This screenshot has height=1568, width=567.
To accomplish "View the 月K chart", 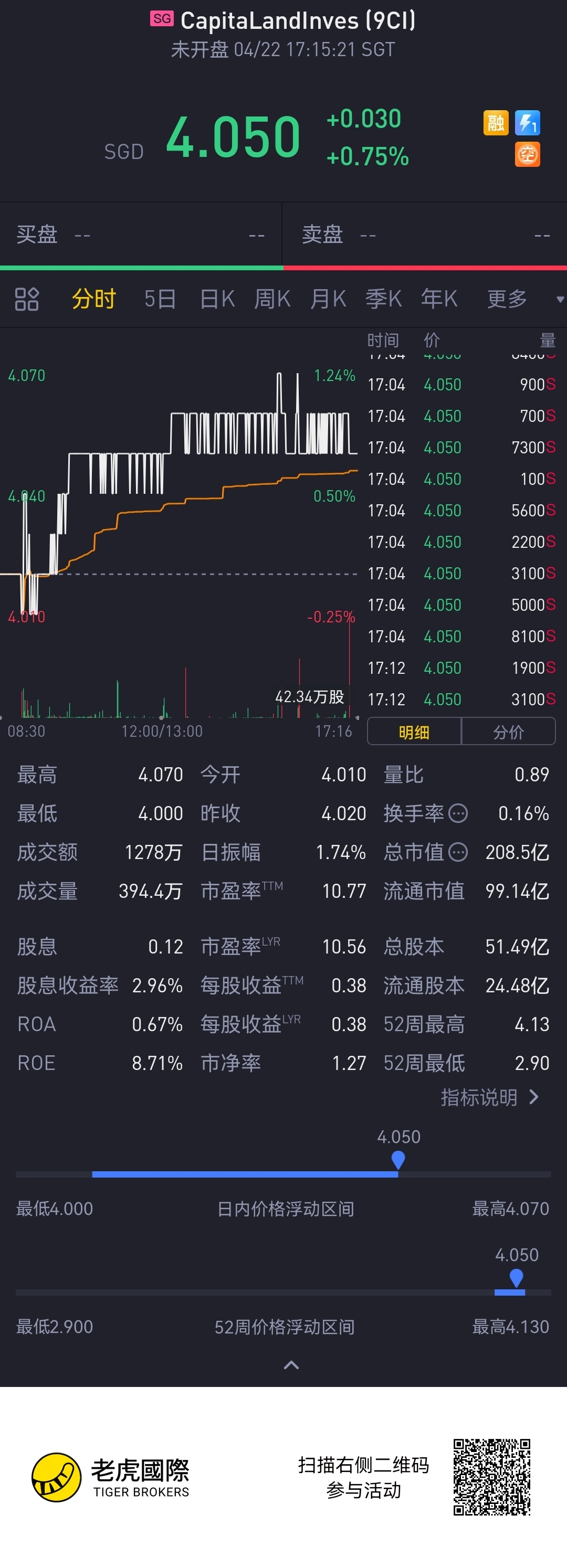I will [328, 299].
